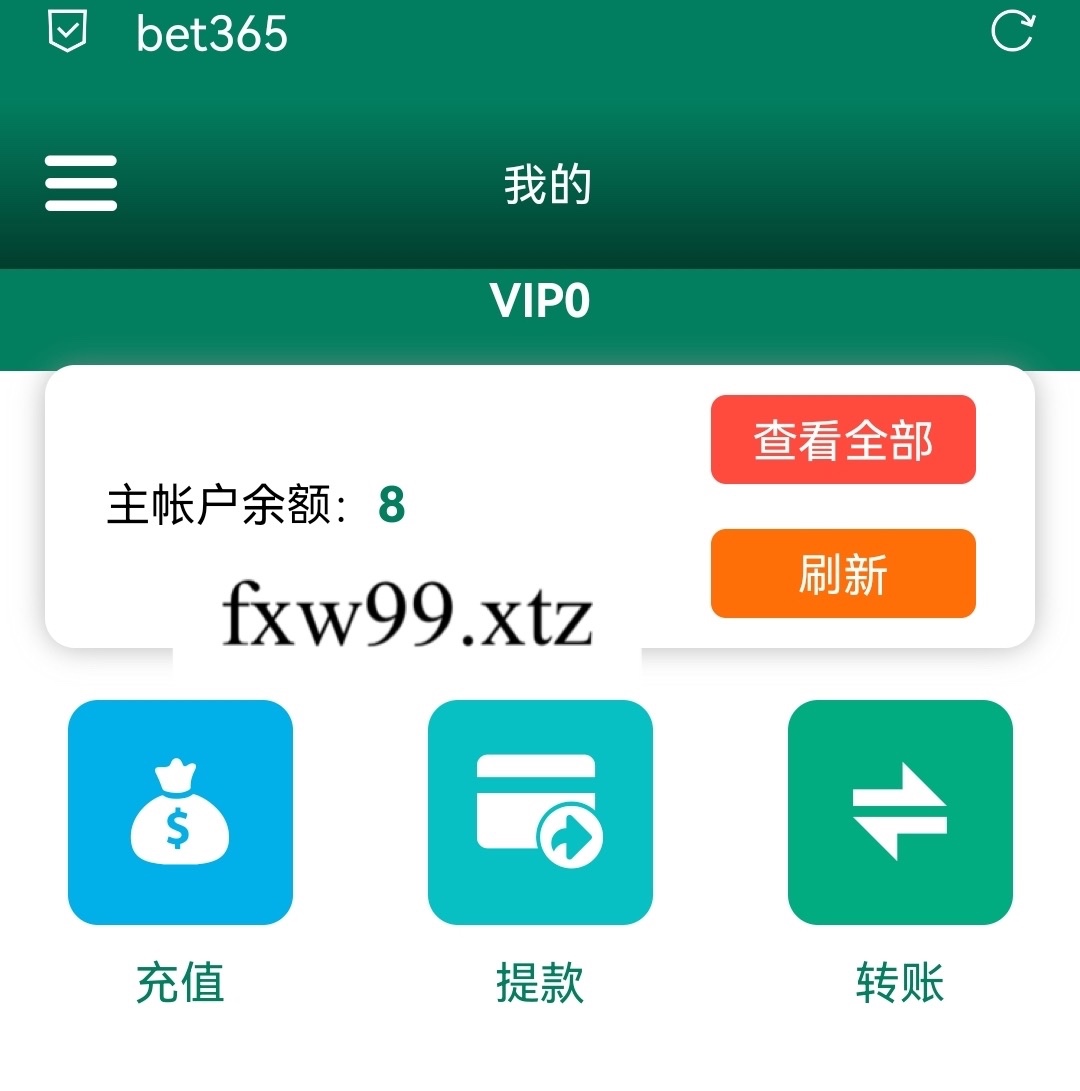Image resolution: width=1080 pixels, height=1091 pixels.
Task: Go to 转账 transfer
Action: 900,812
